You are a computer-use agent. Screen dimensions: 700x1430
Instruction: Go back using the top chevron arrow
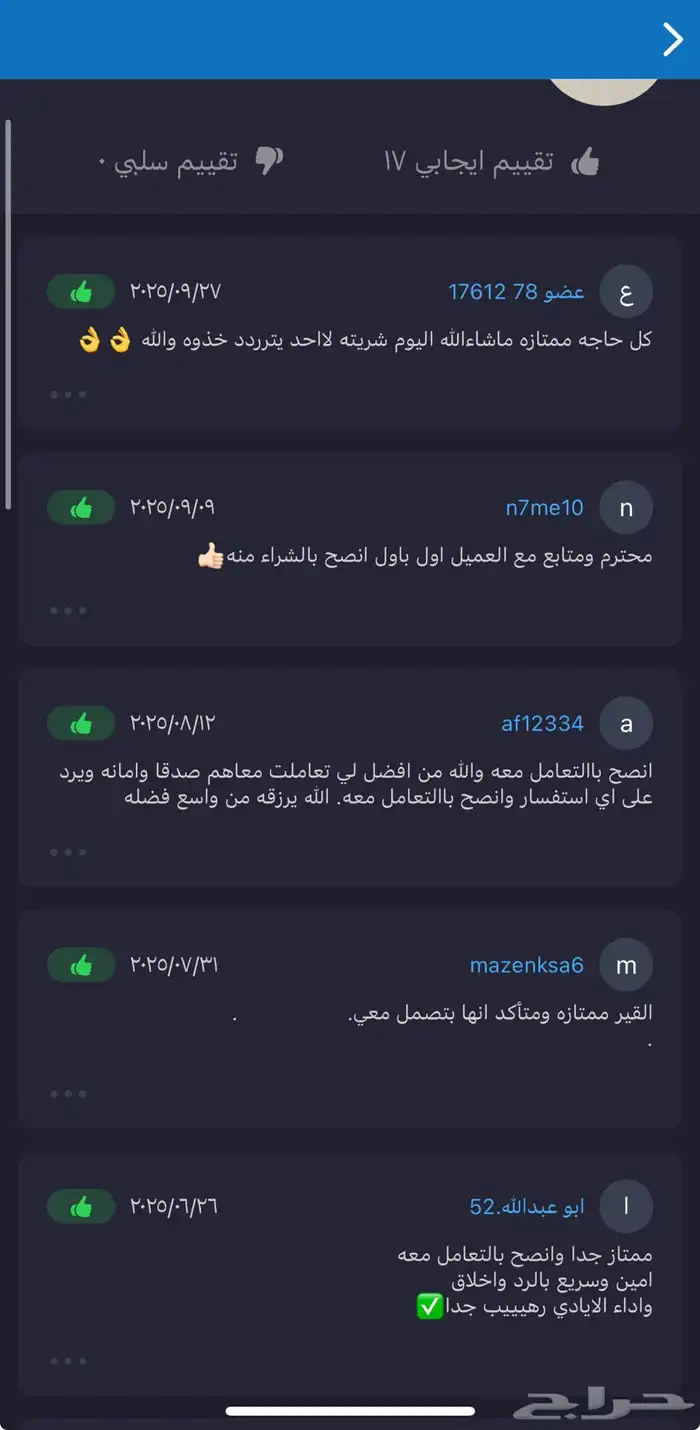click(x=672, y=40)
